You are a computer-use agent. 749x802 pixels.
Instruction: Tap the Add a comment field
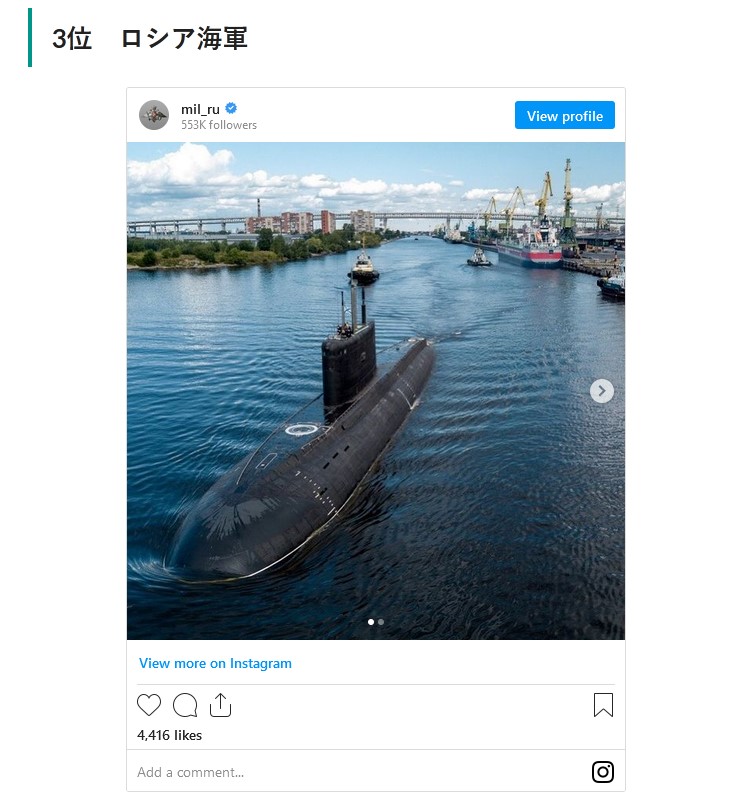pyautogui.click(x=350, y=772)
